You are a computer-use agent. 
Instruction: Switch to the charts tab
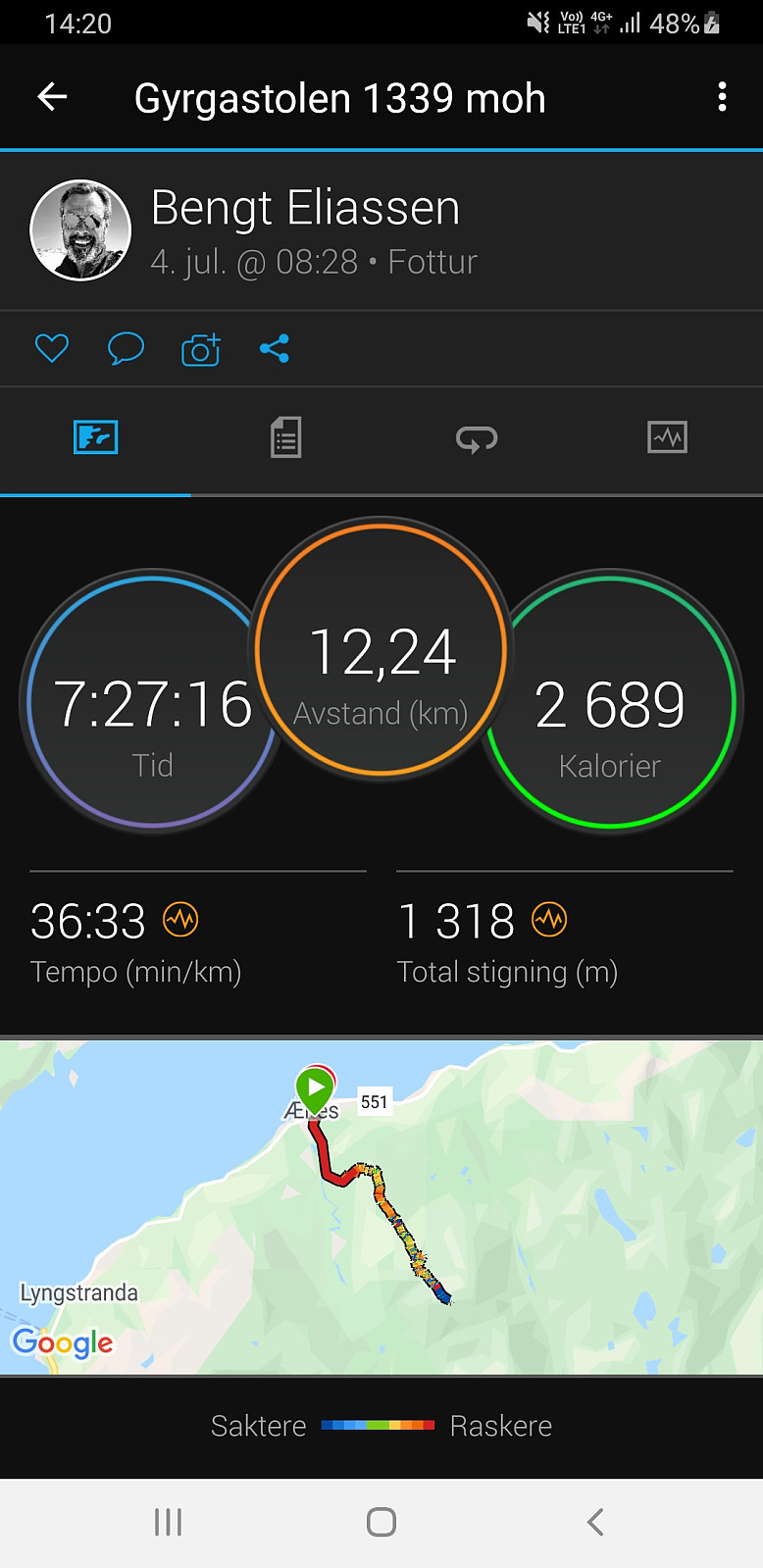tap(668, 437)
